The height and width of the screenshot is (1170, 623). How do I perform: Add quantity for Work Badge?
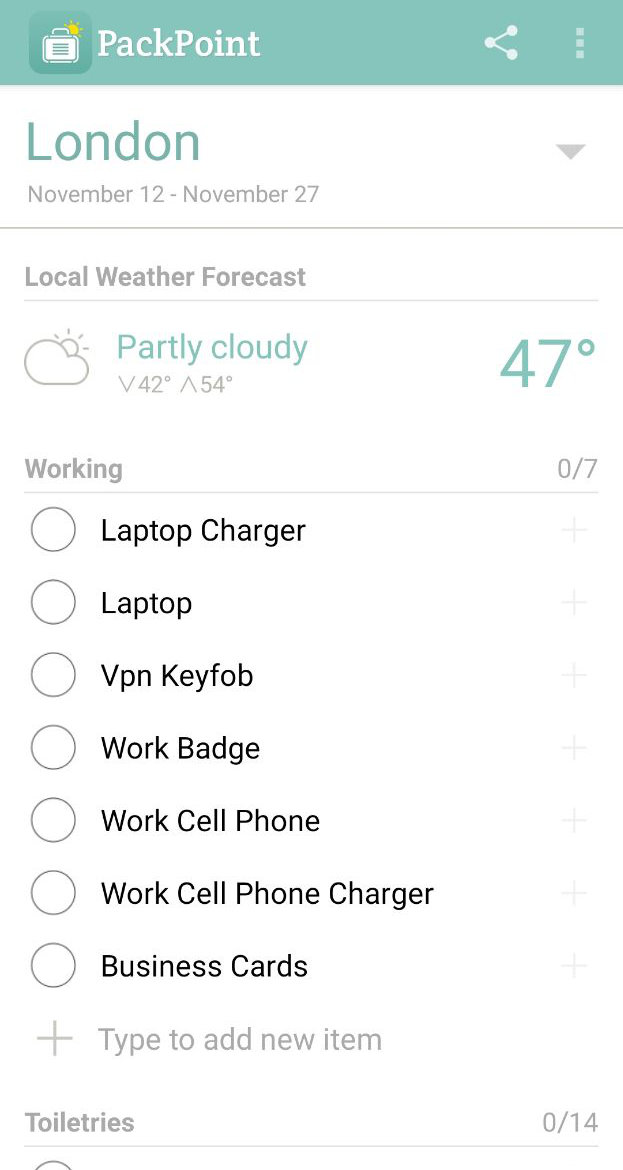tap(574, 748)
